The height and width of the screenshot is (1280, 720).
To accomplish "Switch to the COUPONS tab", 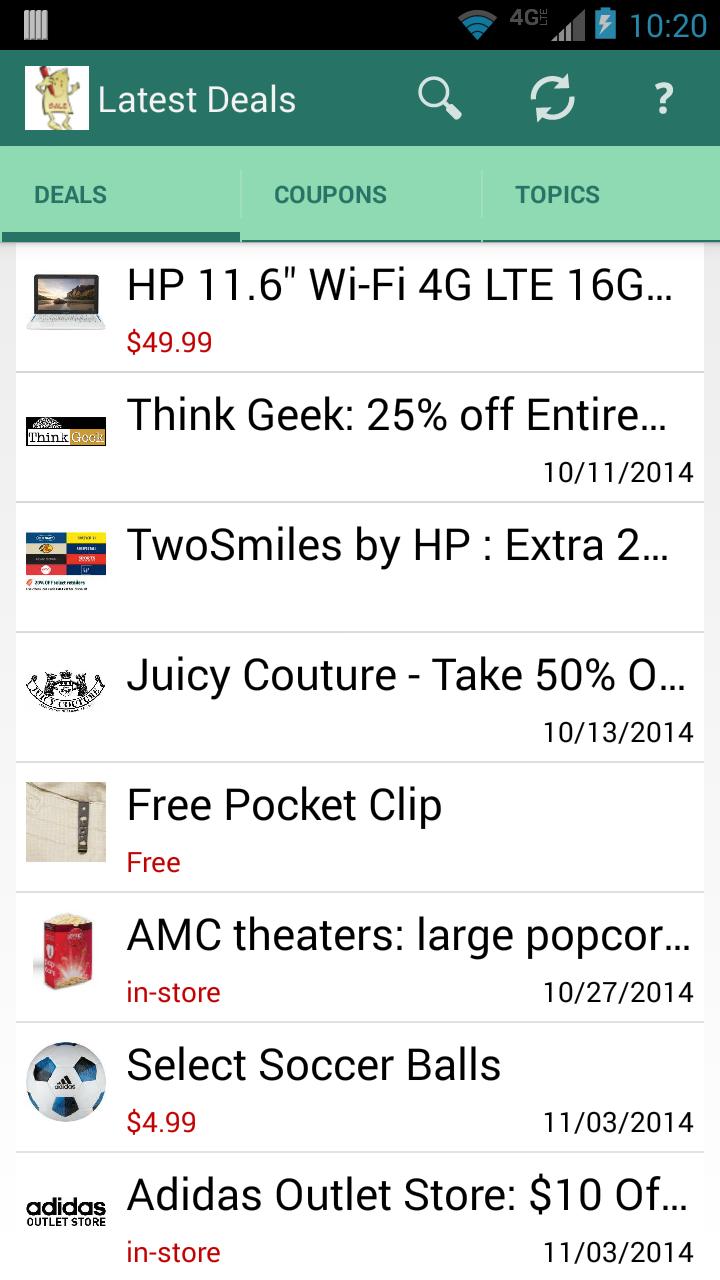I will coord(330,194).
